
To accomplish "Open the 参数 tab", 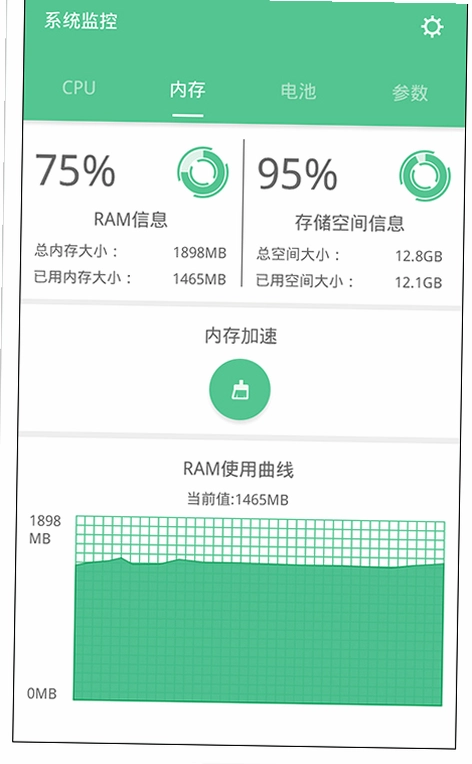I will coord(410,93).
